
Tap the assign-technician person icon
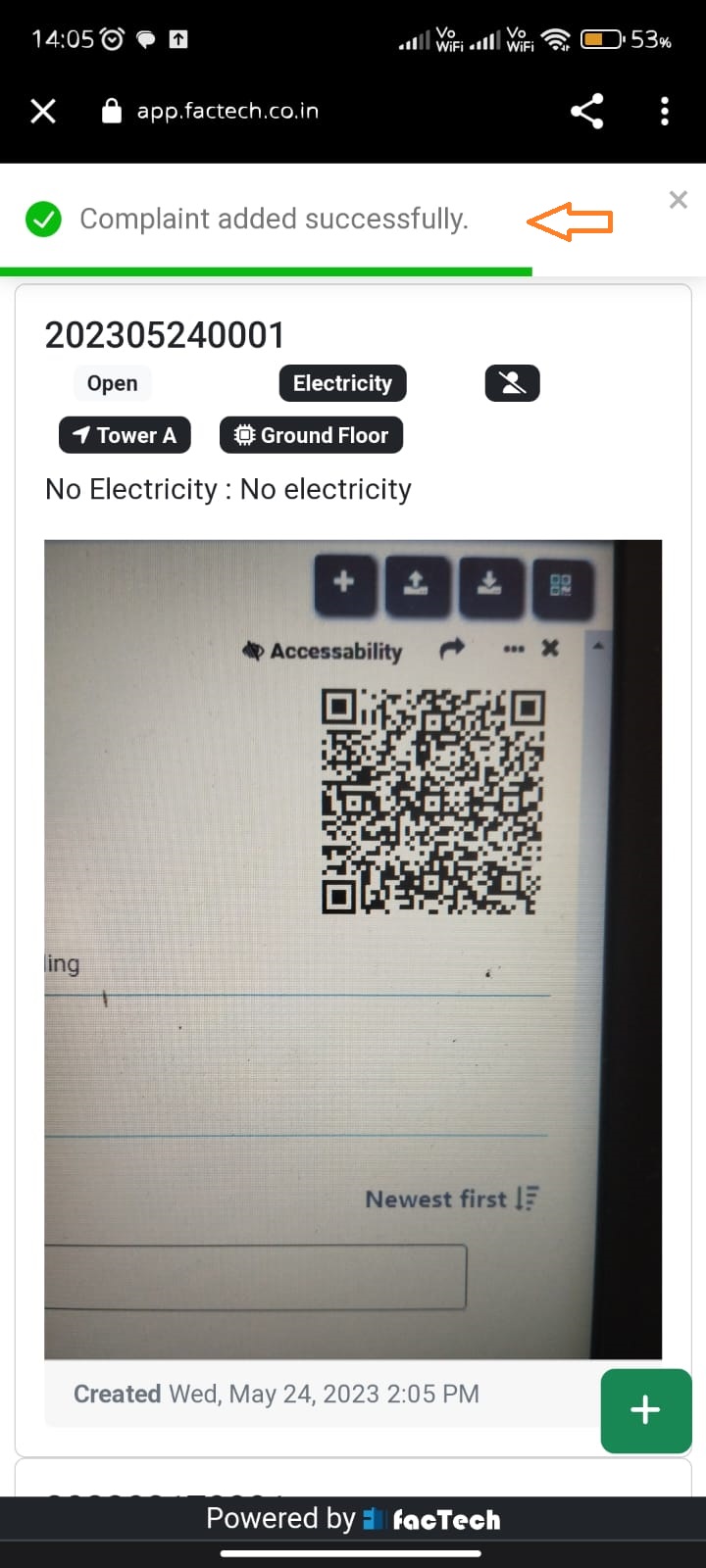512,383
